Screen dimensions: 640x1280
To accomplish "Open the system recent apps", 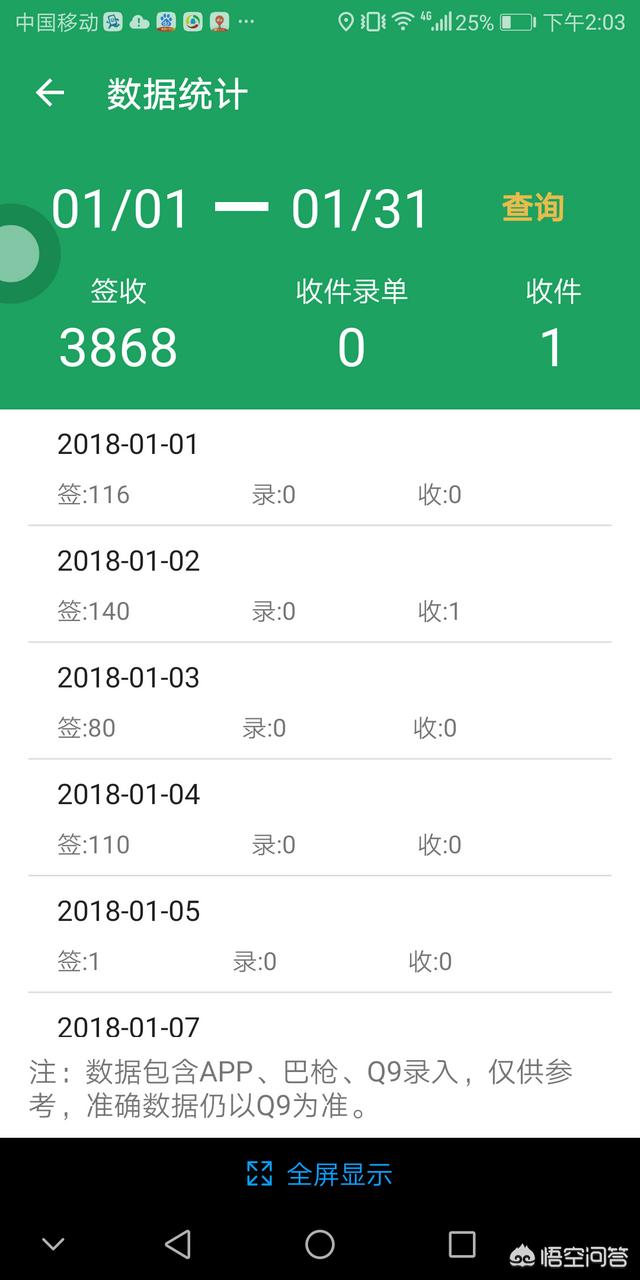I will (x=462, y=1244).
